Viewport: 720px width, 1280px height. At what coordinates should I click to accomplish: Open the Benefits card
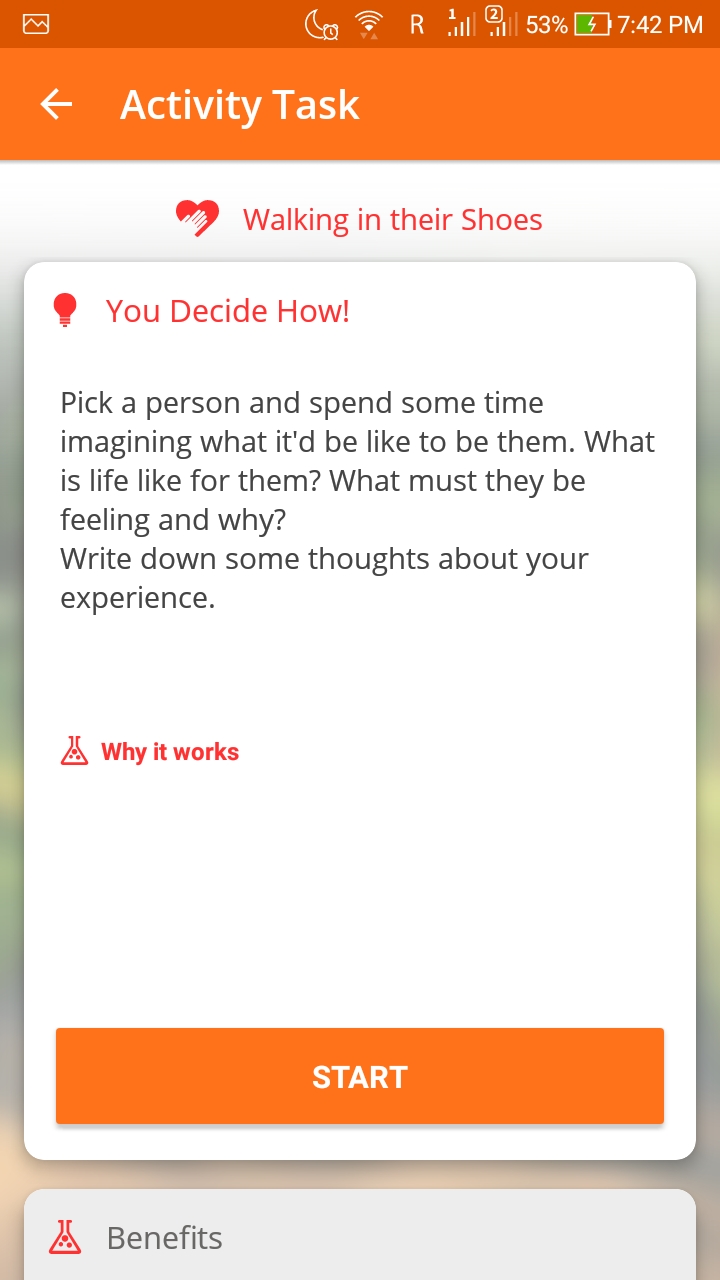point(360,1237)
